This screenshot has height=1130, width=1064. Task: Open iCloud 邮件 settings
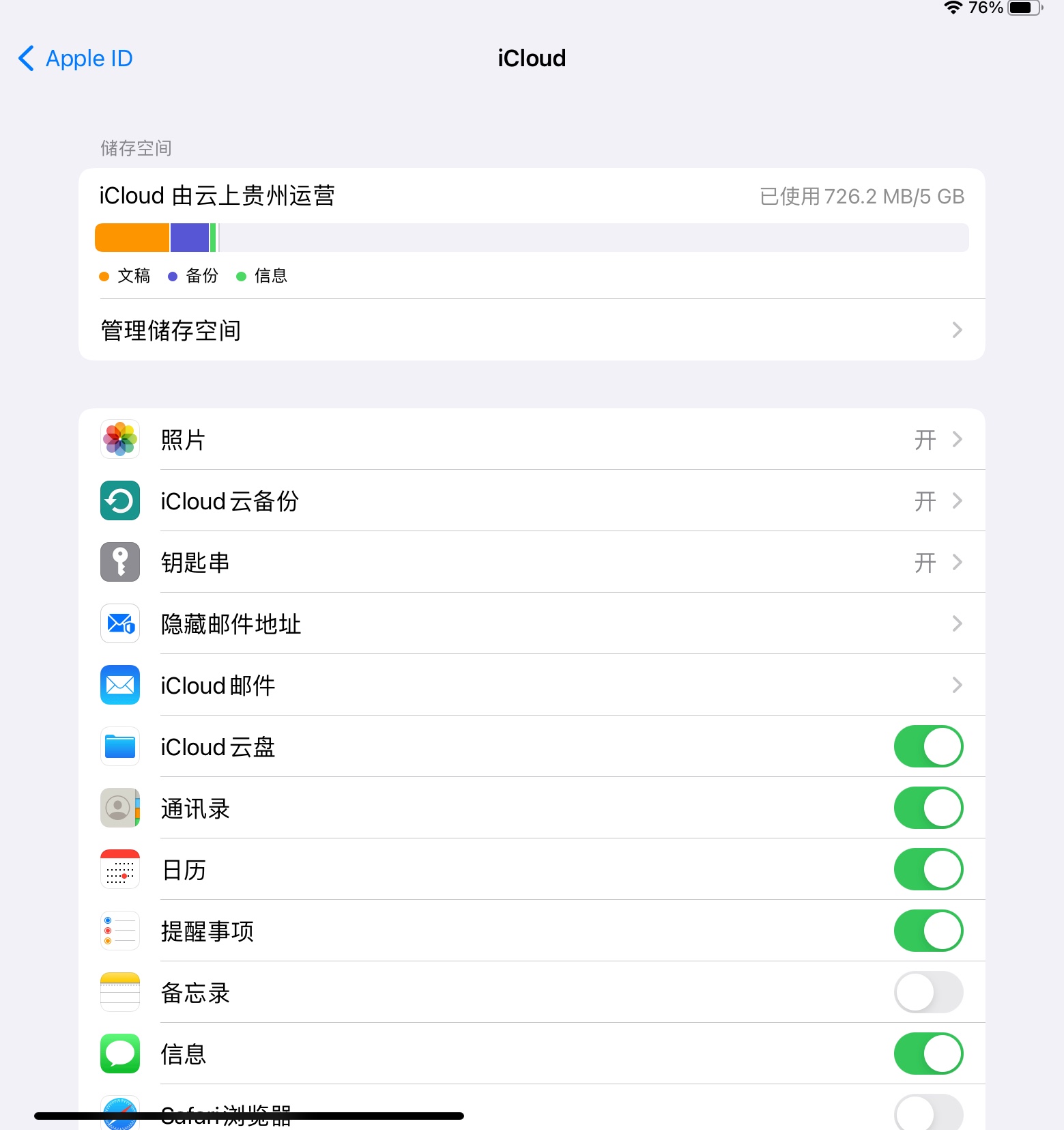tap(531, 686)
